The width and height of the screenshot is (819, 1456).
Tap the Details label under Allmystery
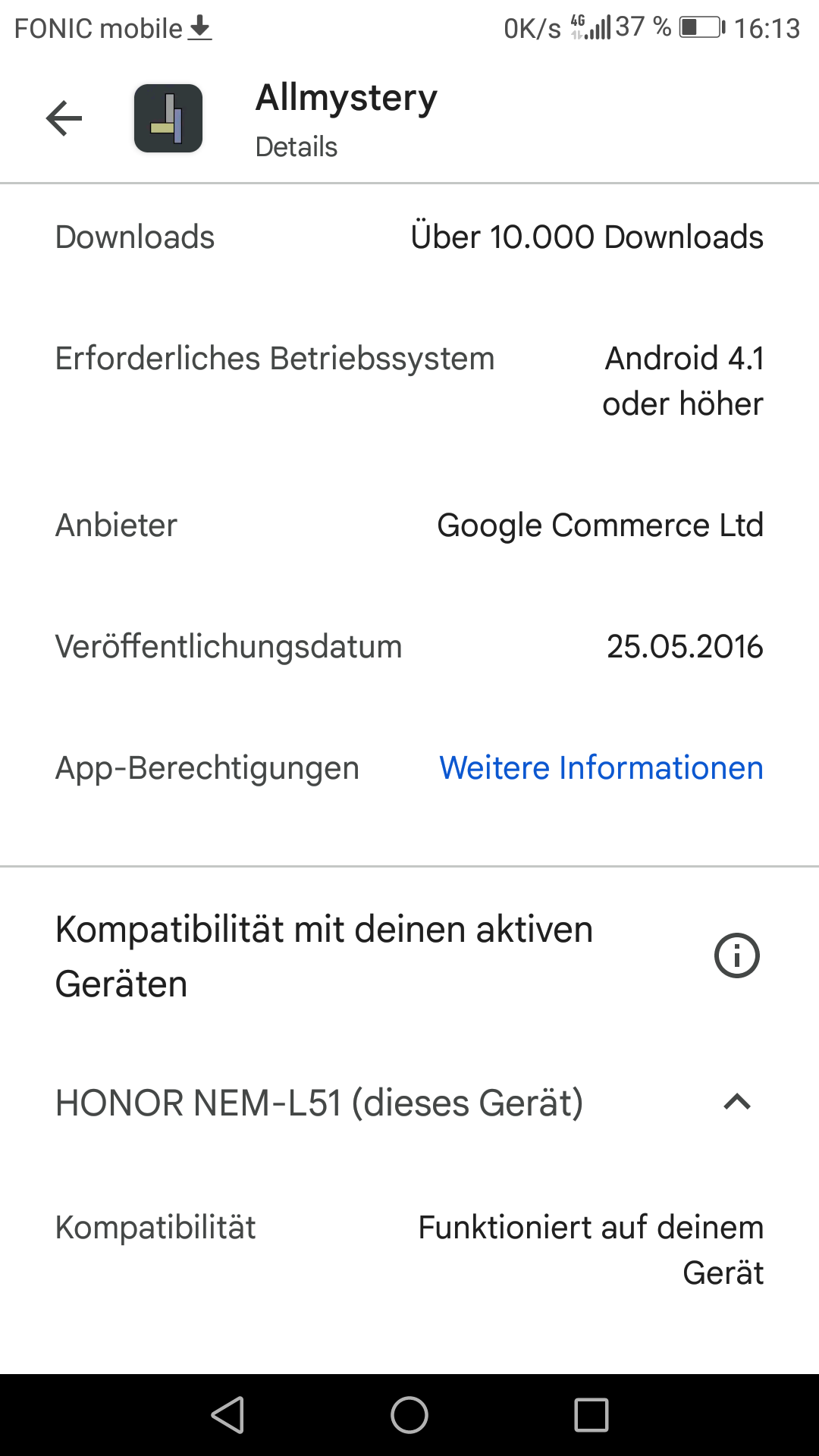pos(295,146)
